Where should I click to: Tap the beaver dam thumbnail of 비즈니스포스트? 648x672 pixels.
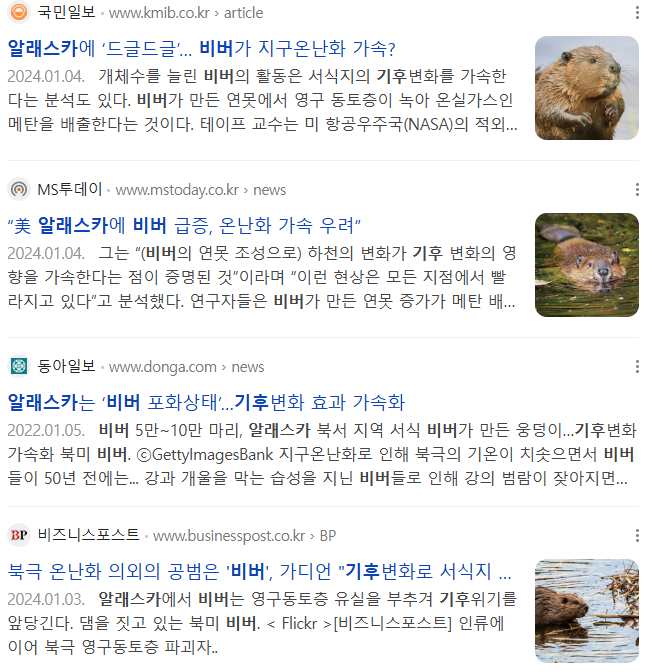pos(586,610)
